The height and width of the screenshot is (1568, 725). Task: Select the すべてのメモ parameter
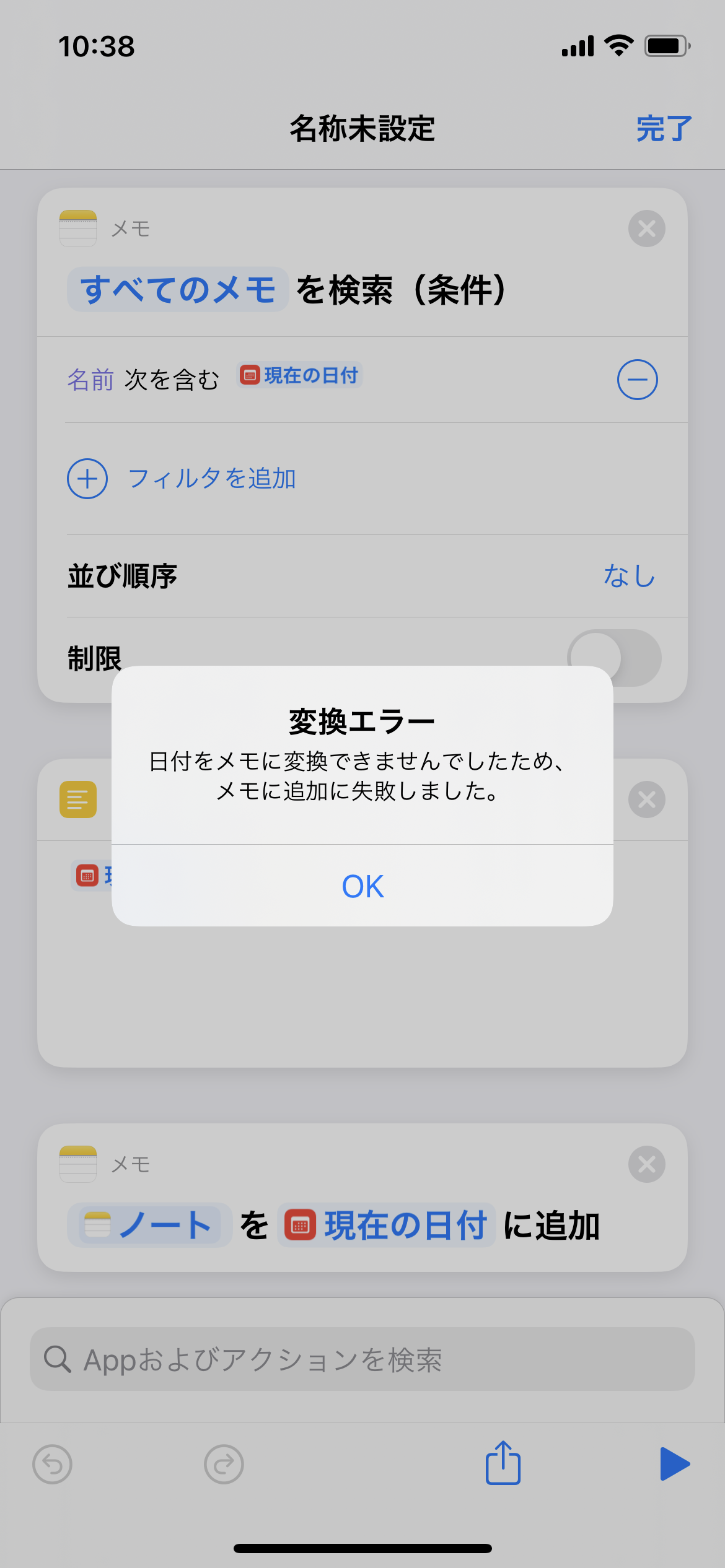pyautogui.click(x=178, y=290)
